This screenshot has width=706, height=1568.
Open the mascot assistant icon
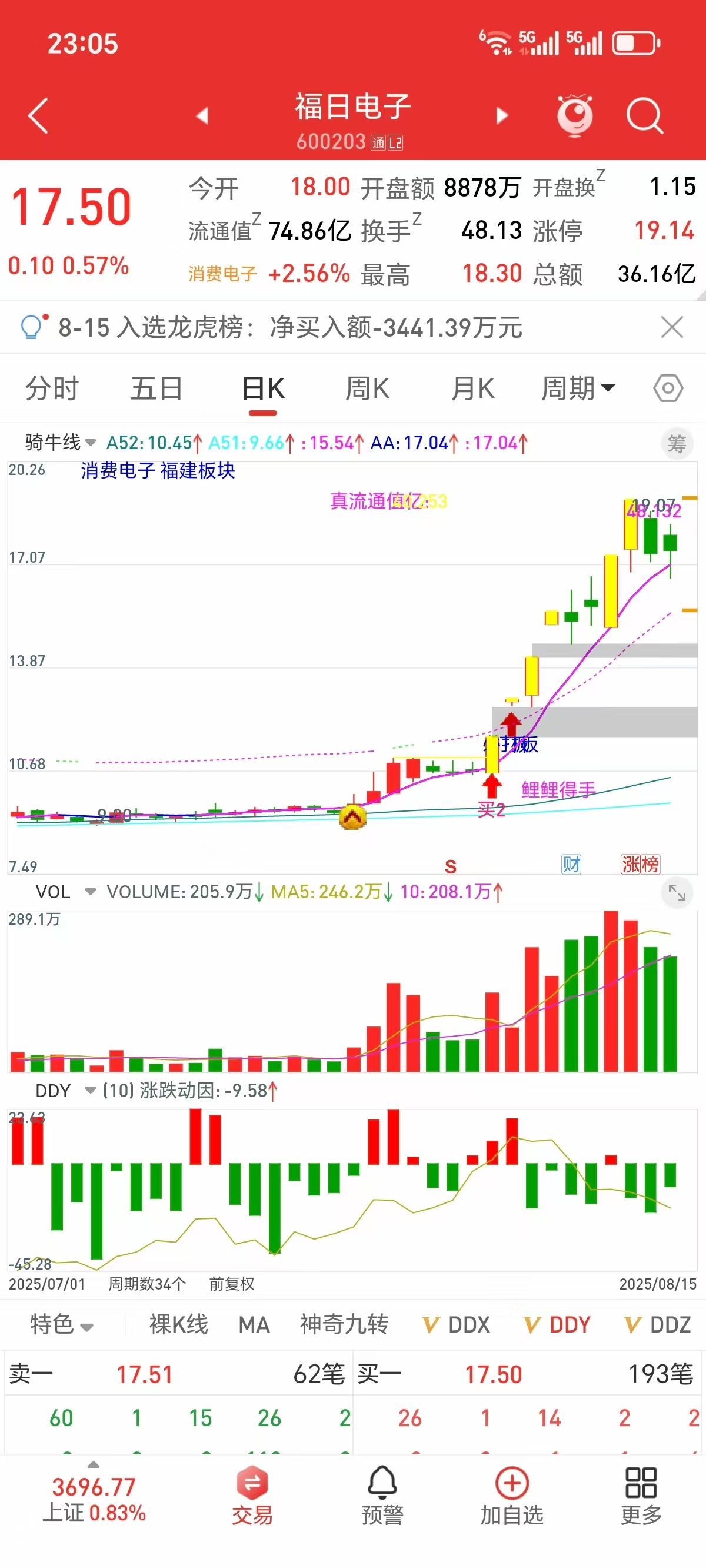click(x=575, y=114)
